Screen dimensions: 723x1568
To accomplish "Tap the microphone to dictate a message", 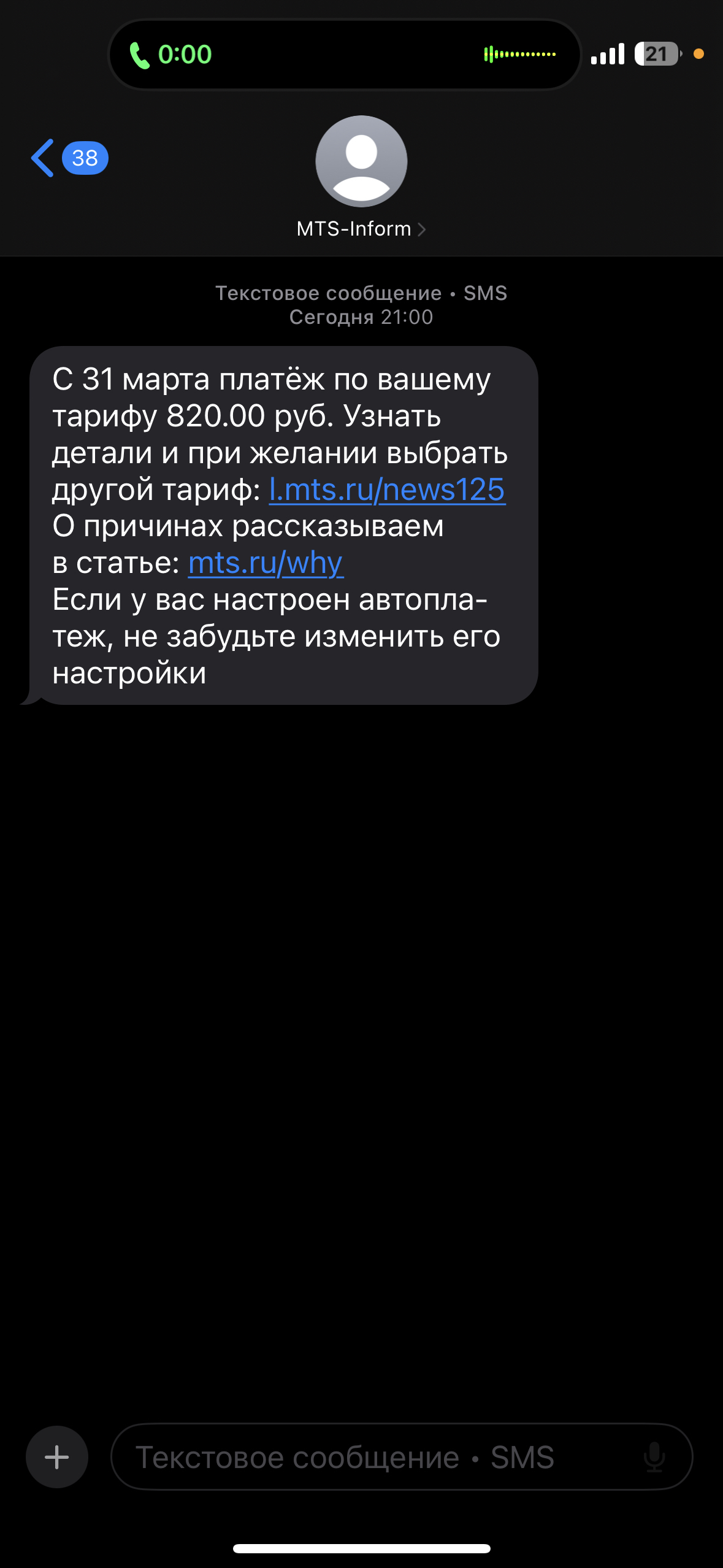I will pyautogui.click(x=654, y=1457).
